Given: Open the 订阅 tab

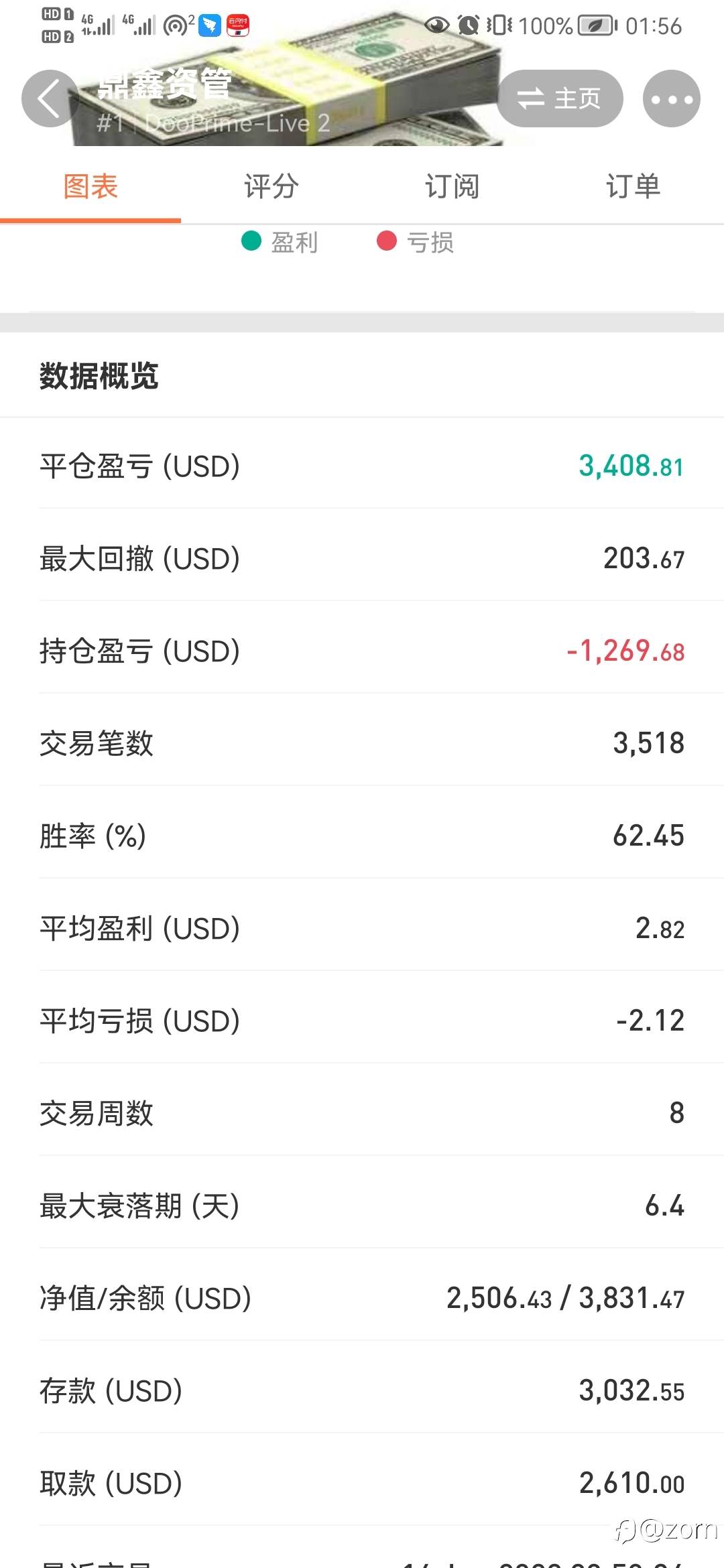Looking at the screenshot, I should pos(452,186).
